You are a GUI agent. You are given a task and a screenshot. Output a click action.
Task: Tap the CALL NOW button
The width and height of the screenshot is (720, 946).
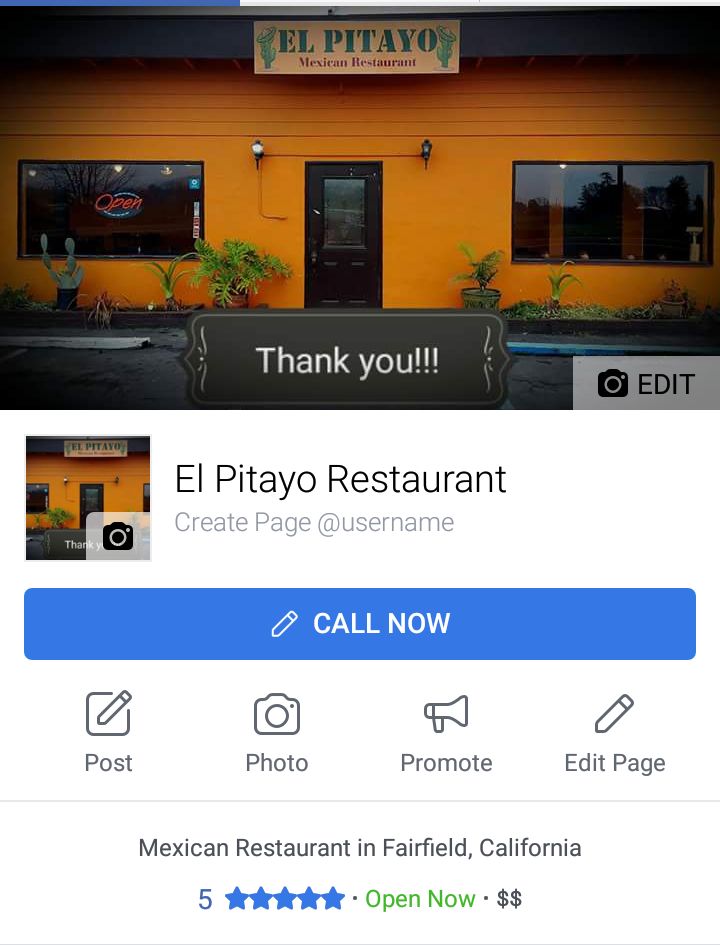[x=360, y=624]
